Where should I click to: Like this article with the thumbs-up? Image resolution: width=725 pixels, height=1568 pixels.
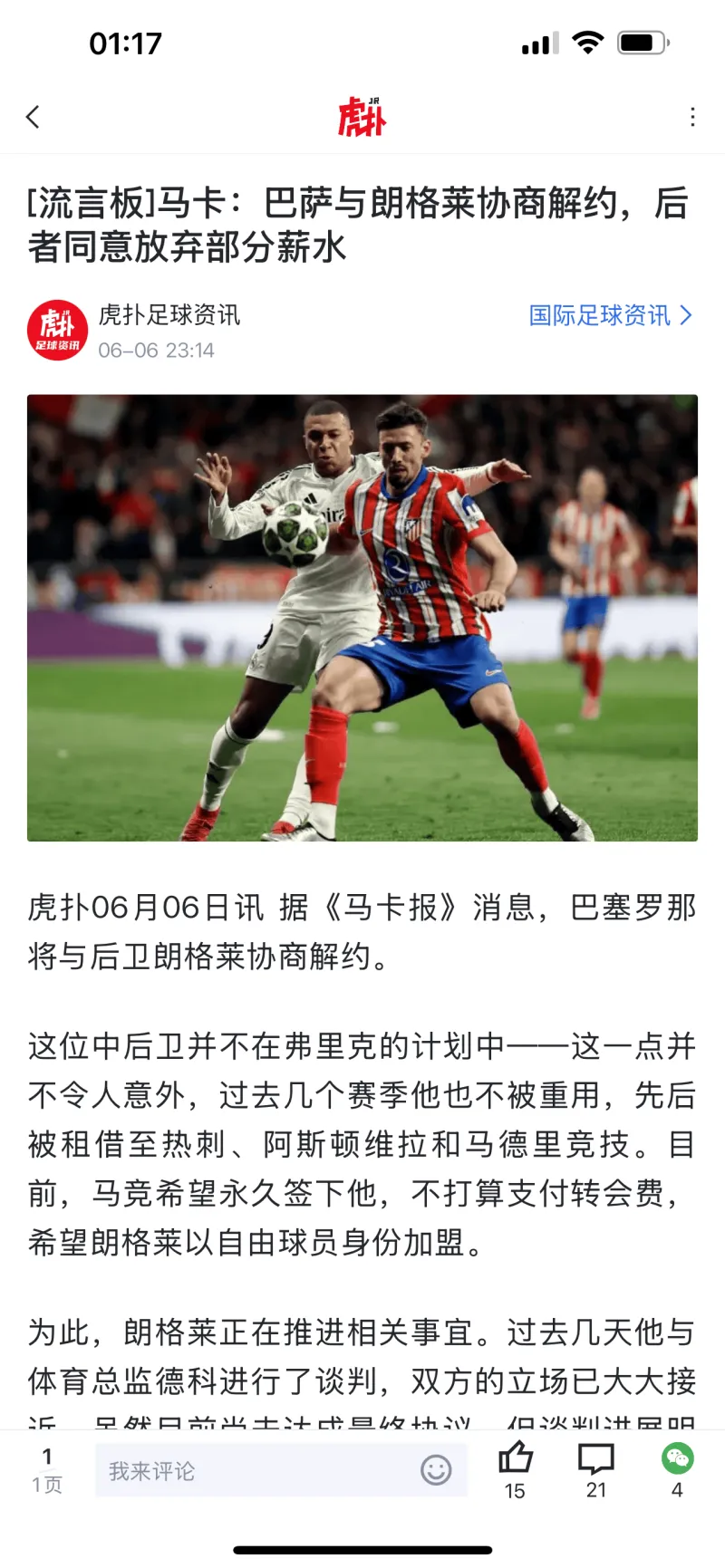515,1458
